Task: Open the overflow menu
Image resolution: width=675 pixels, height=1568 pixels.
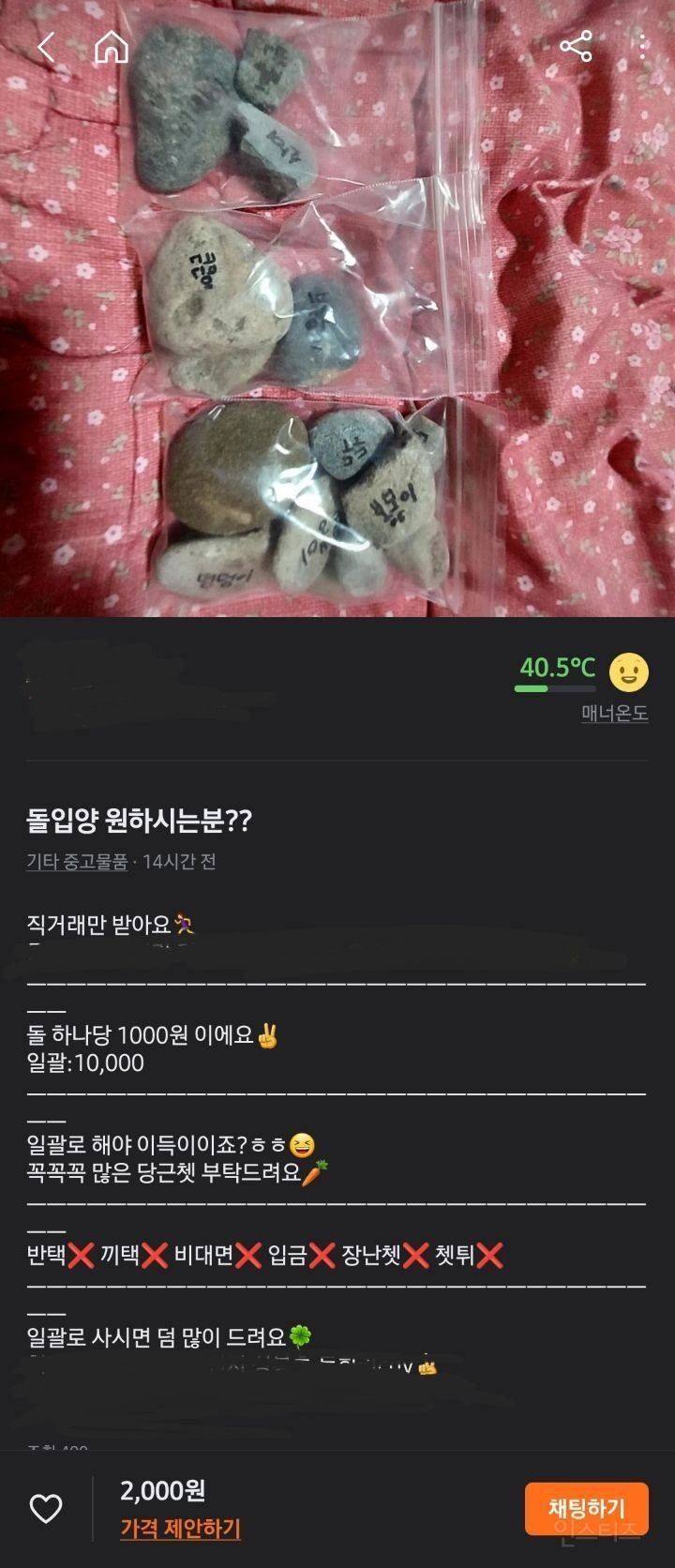Action: 642,46
